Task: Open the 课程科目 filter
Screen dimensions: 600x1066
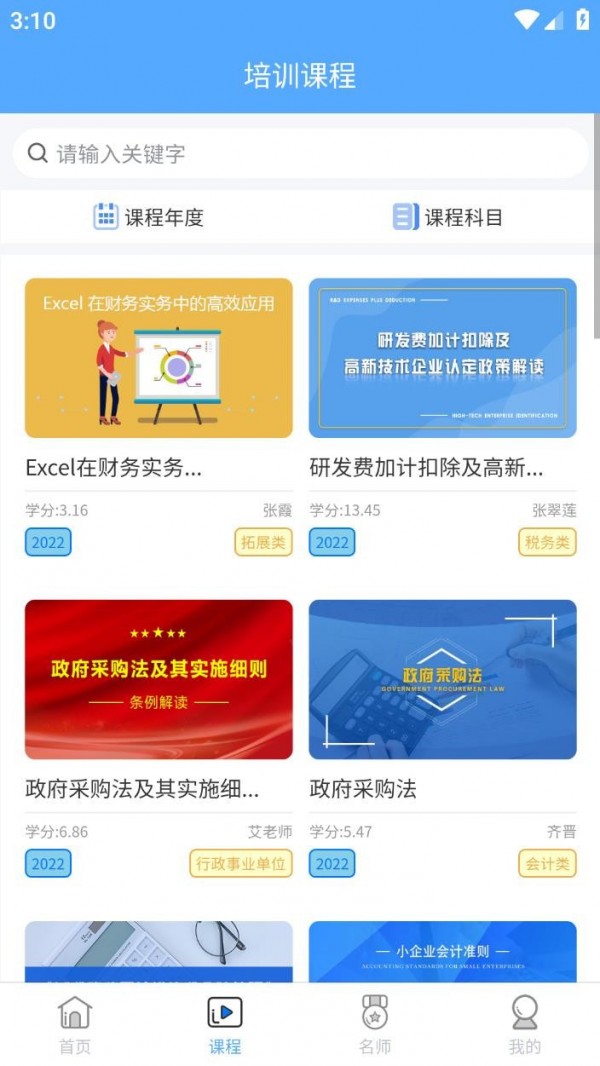Action: point(448,217)
